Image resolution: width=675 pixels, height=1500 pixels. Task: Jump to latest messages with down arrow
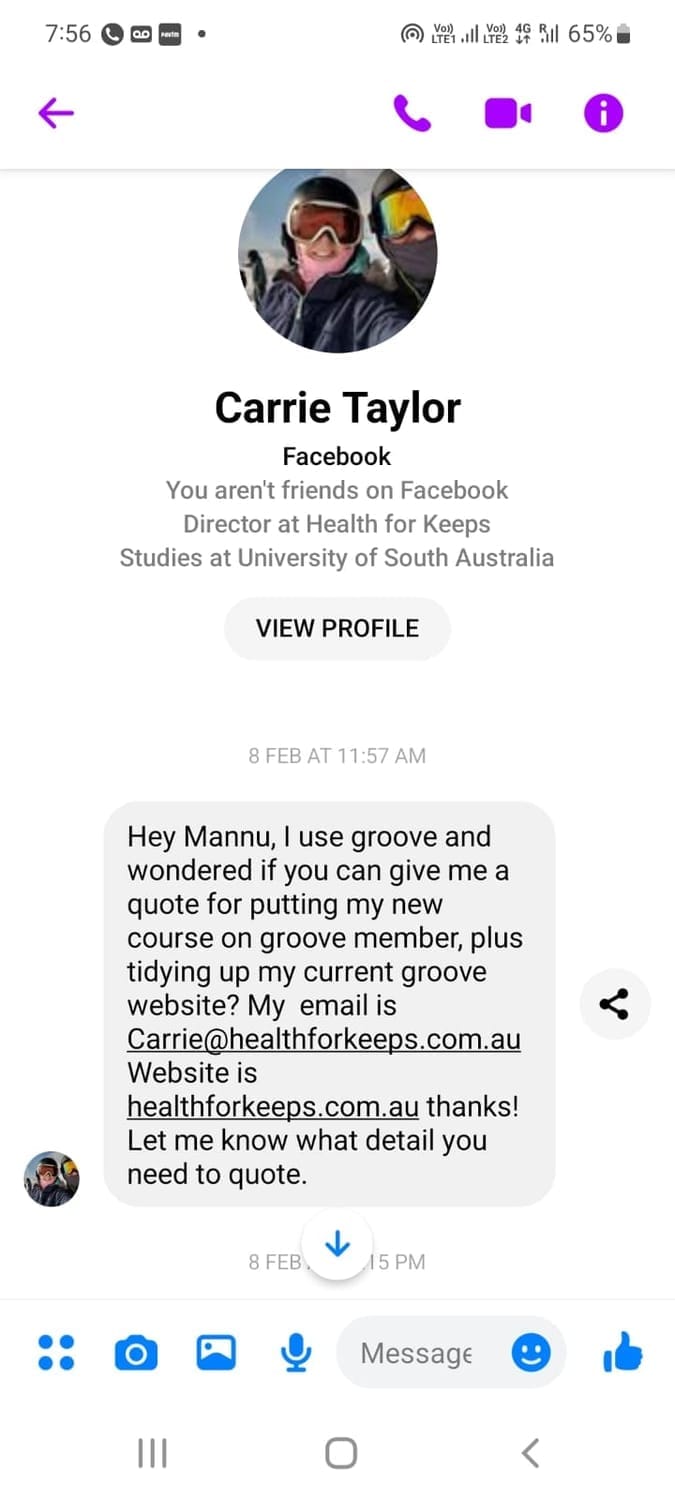coord(338,1244)
